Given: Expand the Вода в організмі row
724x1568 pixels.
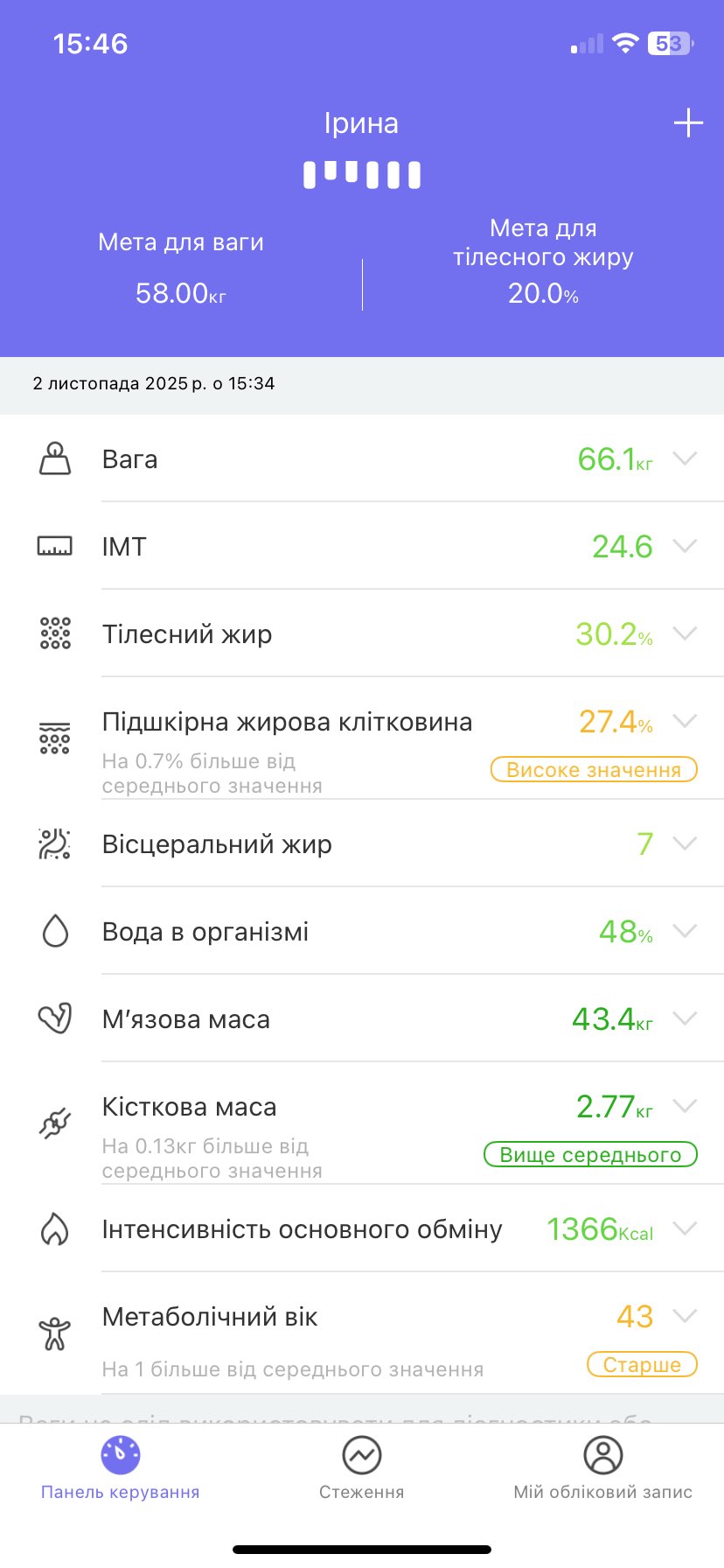Looking at the screenshot, I should 685,931.
